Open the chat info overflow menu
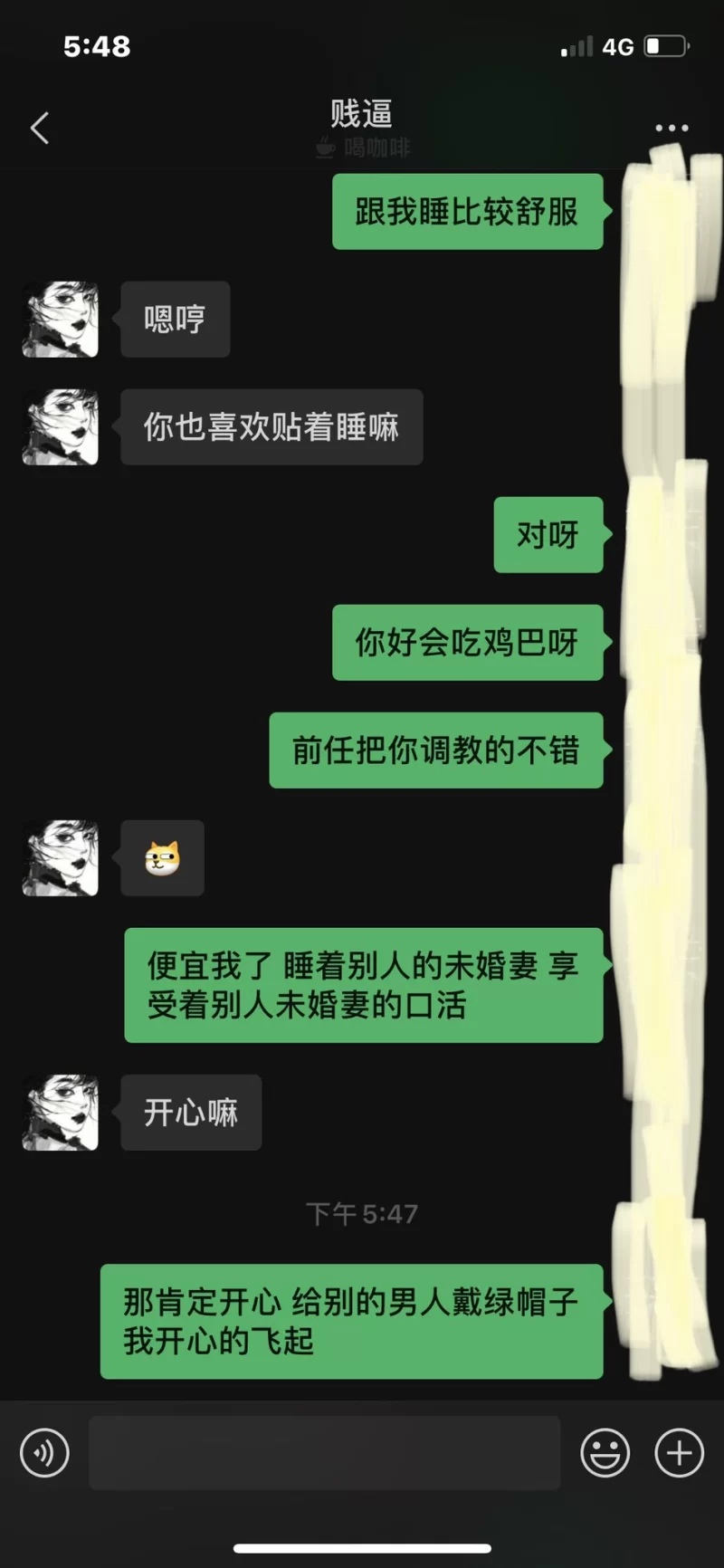The width and height of the screenshot is (724, 1568). coord(672,129)
